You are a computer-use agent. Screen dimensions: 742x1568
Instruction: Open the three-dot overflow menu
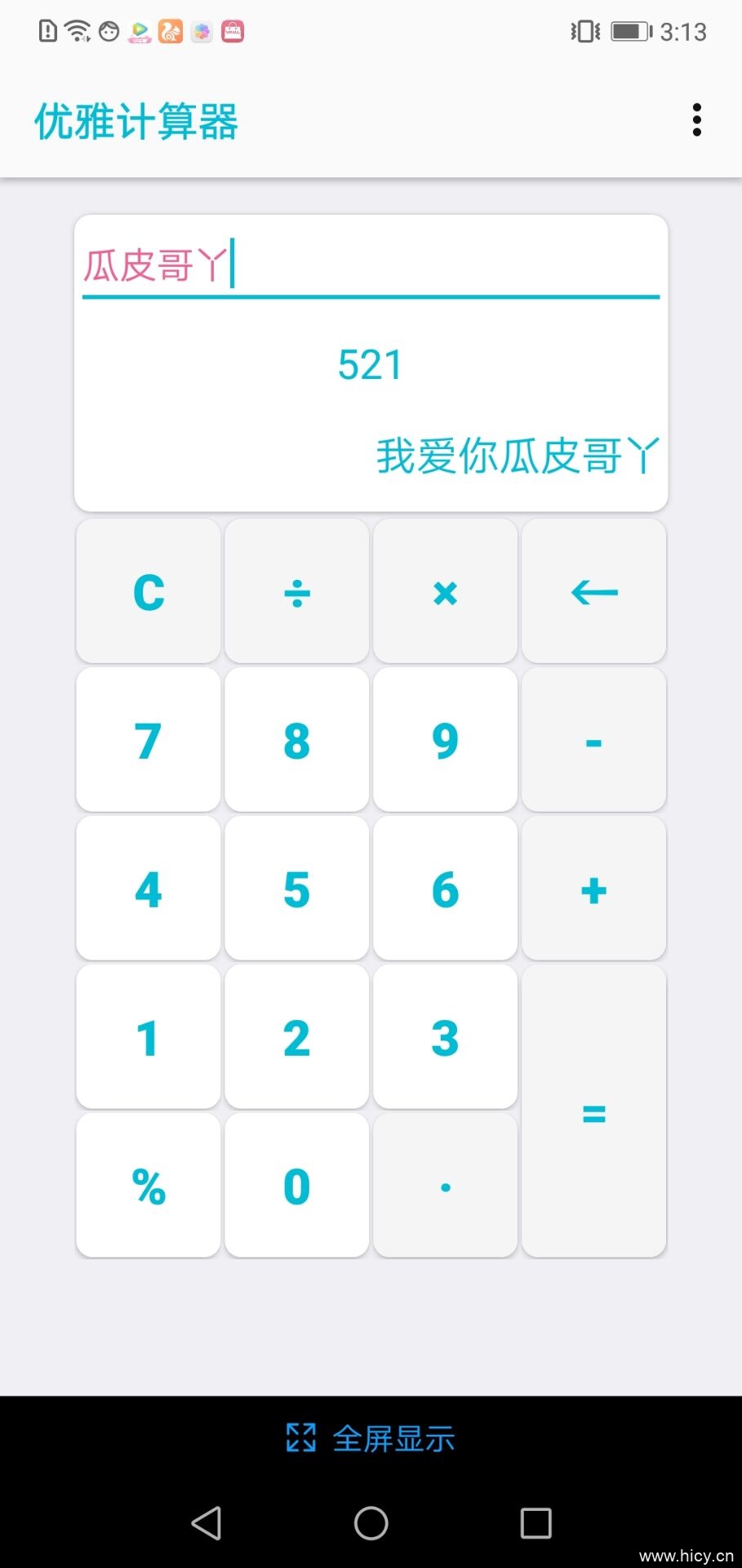[697, 119]
